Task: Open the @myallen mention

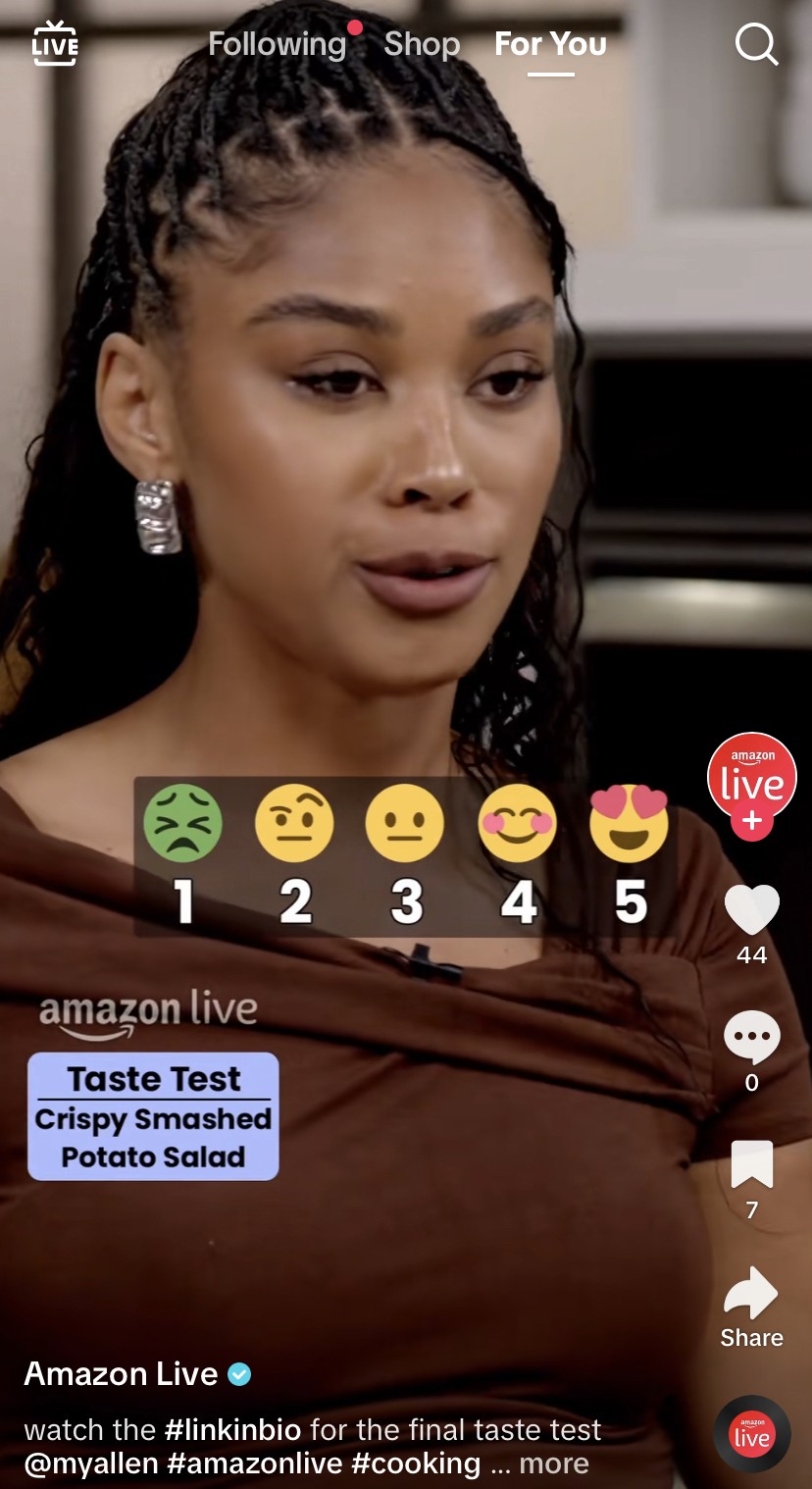Action: [91, 1463]
